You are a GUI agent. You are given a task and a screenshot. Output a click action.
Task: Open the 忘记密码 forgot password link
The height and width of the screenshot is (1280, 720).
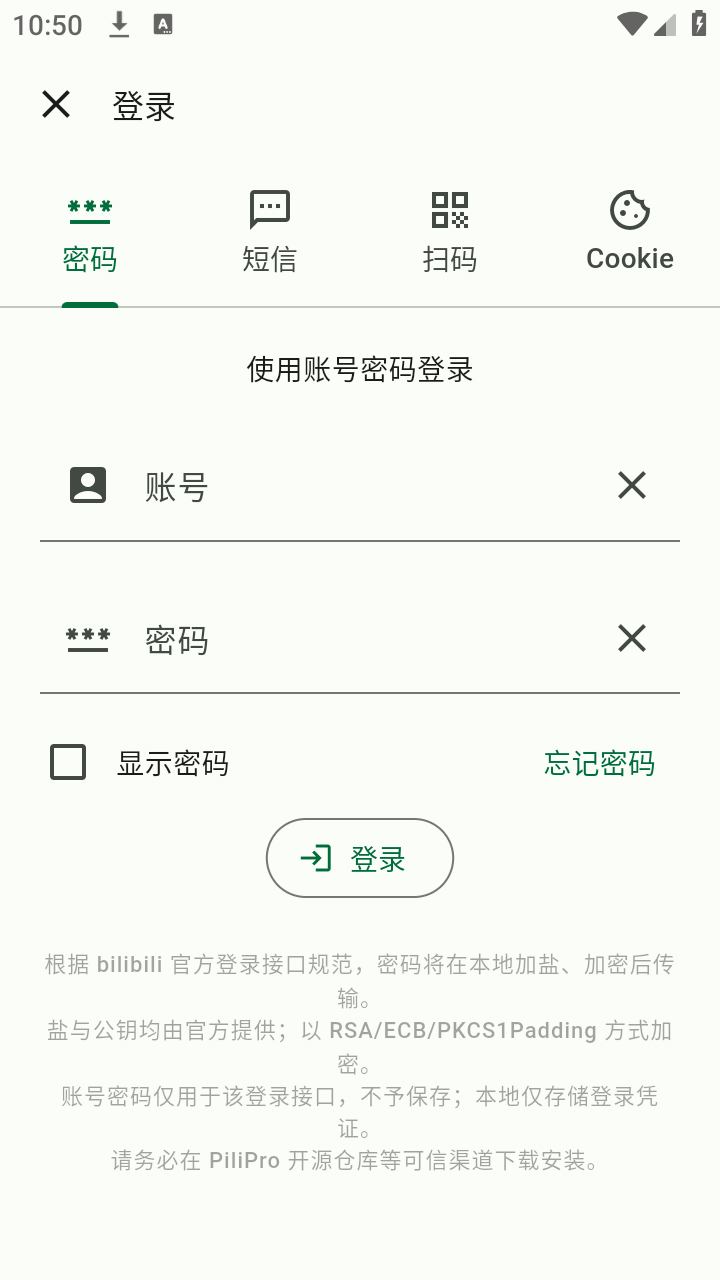click(599, 763)
